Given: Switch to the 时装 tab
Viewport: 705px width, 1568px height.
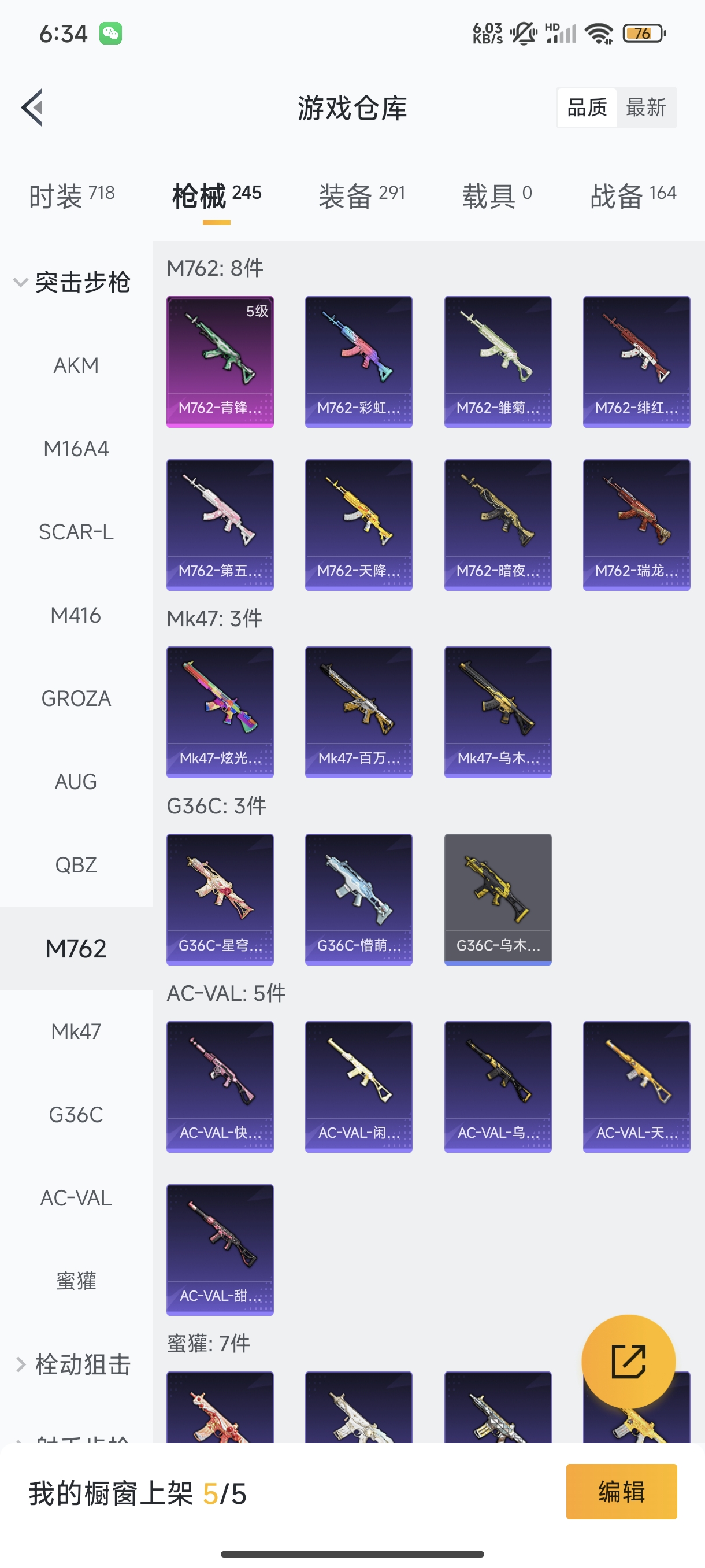Looking at the screenshot, I should 72,196.
